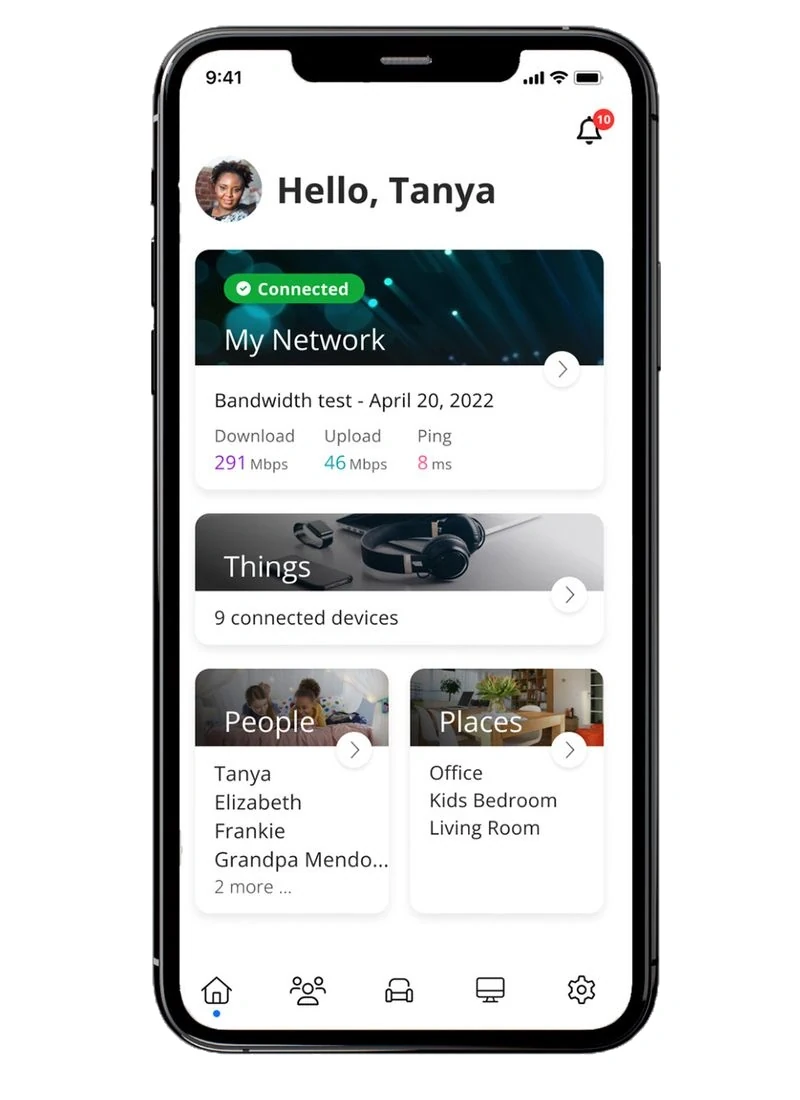Open the settings gear tab
The height and width of the screenshot is (1100, 800).
581,991
